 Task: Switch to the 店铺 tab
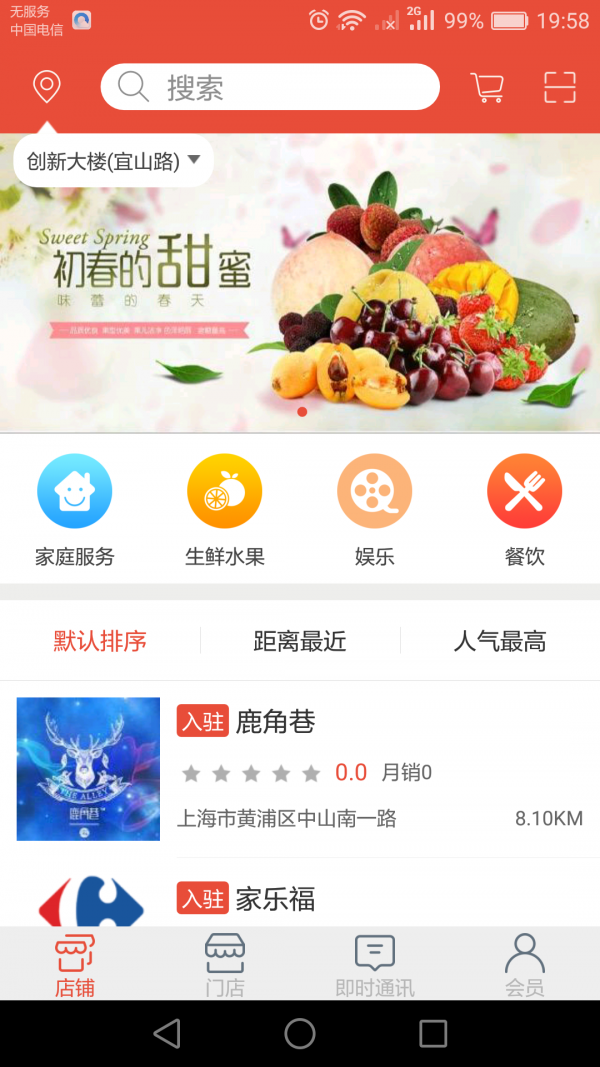click(75, 965)
